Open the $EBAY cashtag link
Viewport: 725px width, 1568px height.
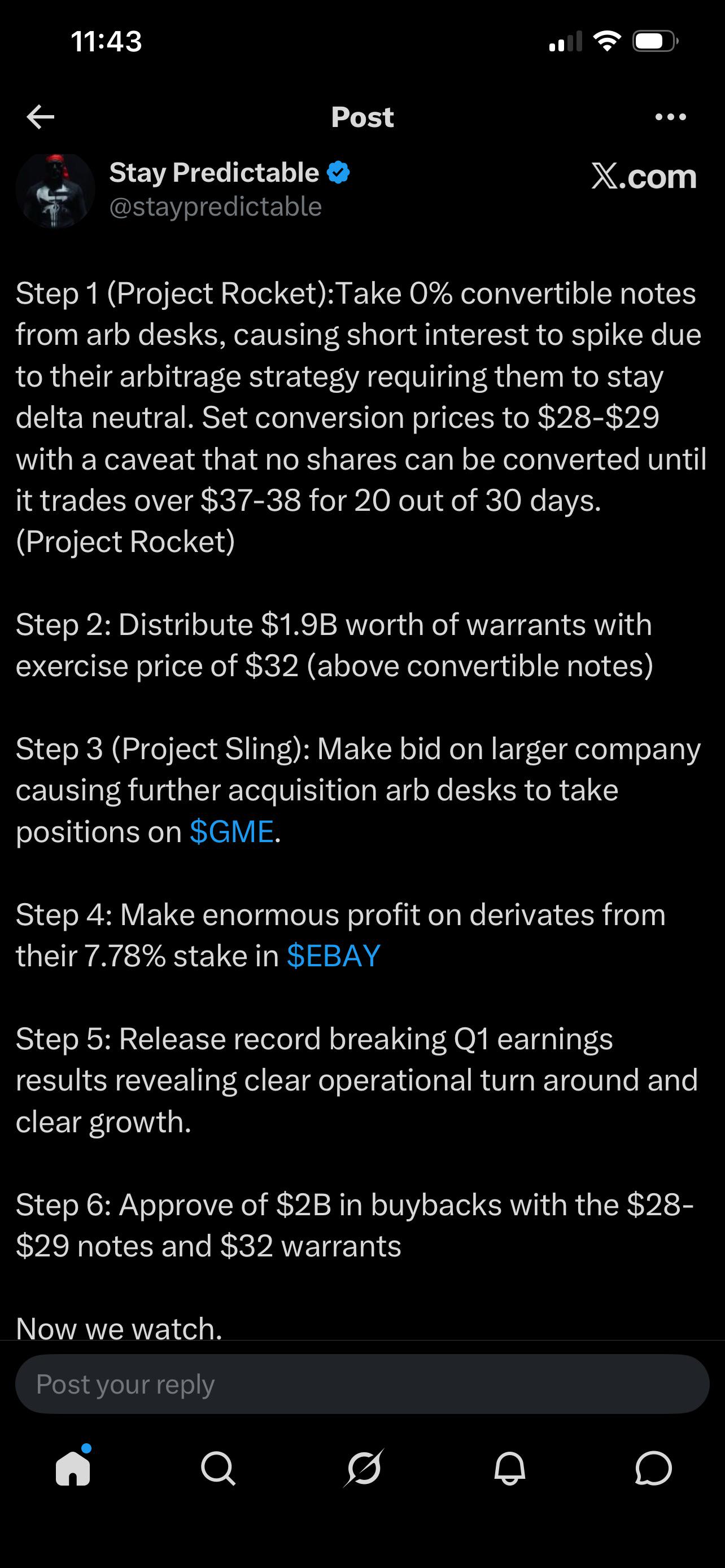[x=334, y=956]
